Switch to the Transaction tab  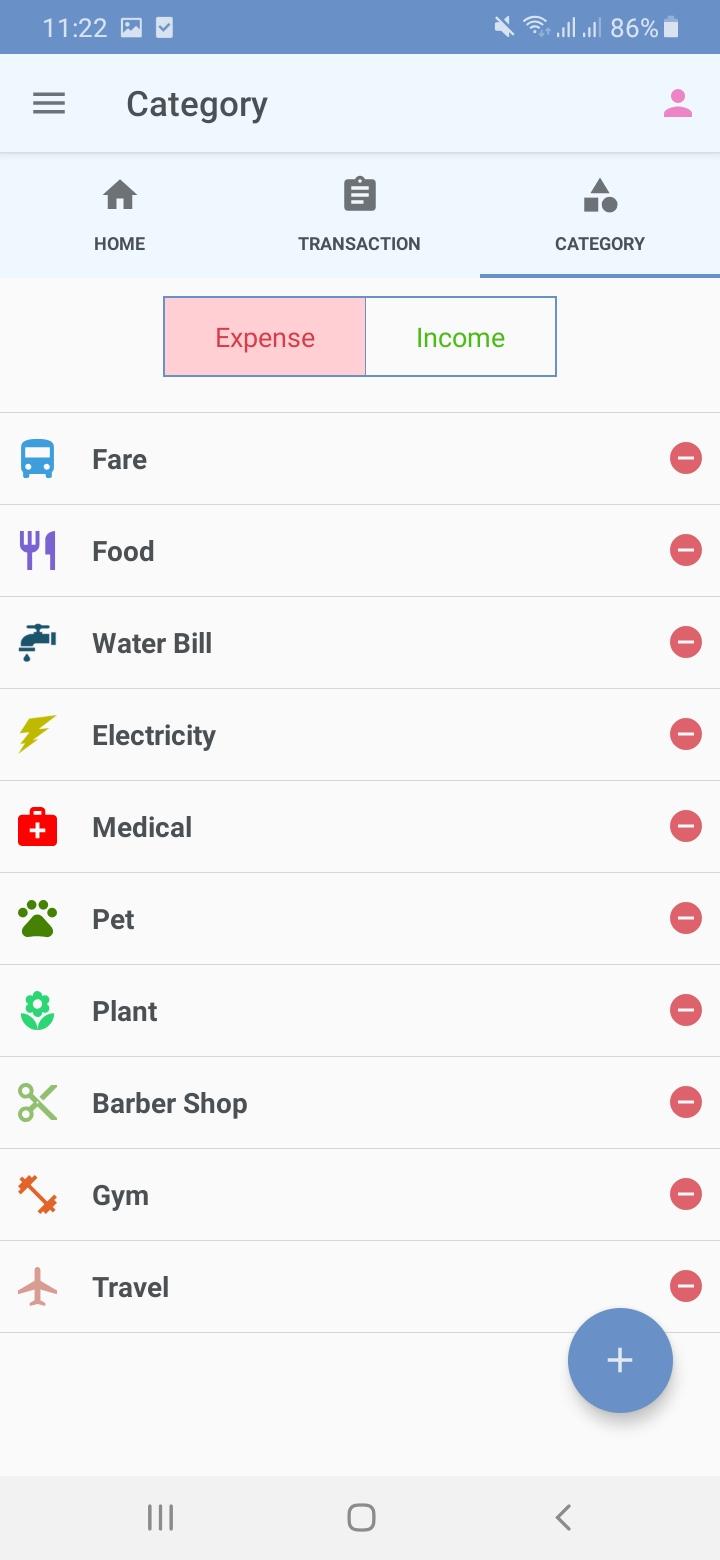[x=360, y=216]
